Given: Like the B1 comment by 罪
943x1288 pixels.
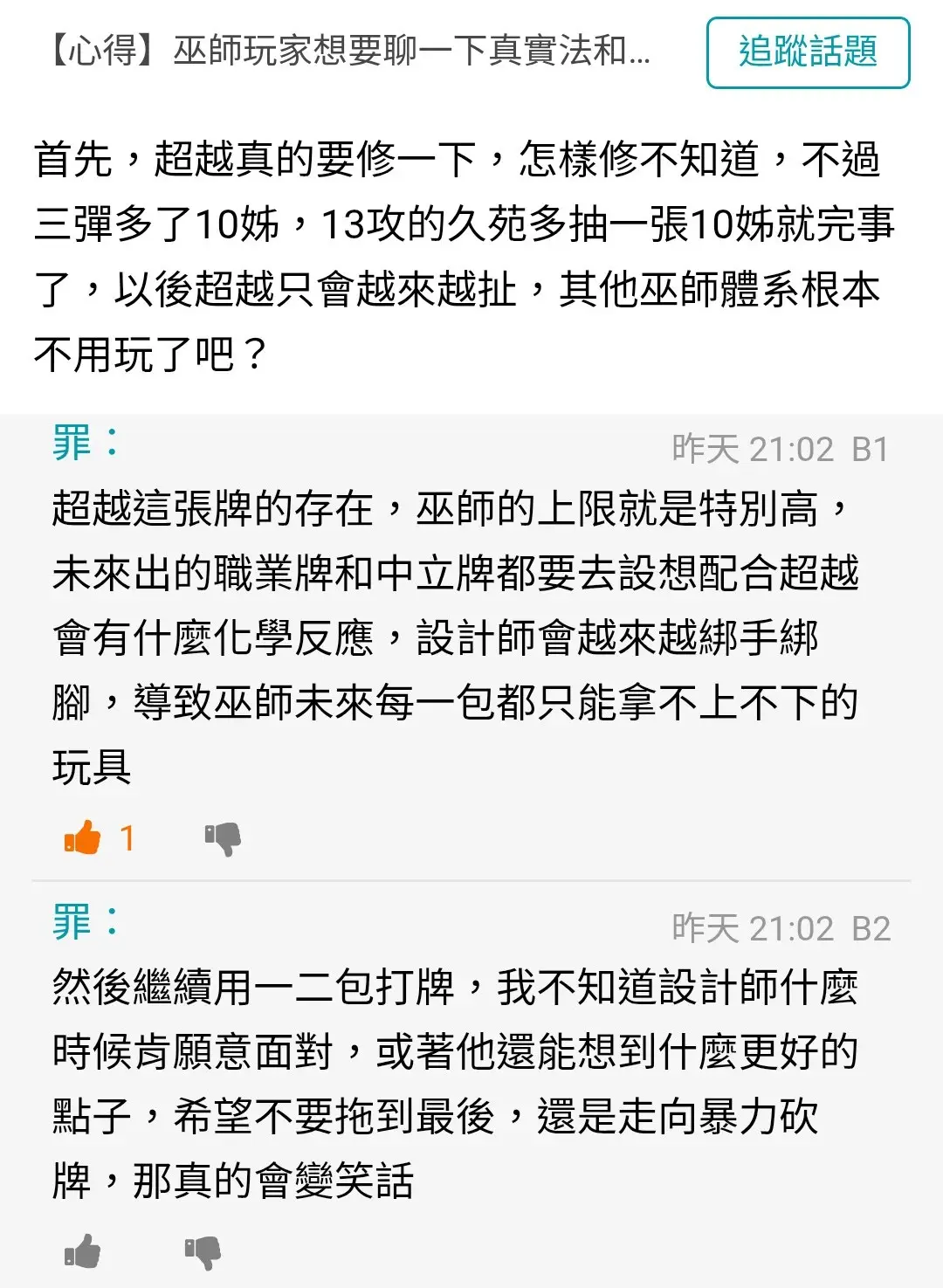Looking at the screenshot, I should click(83, 838).
